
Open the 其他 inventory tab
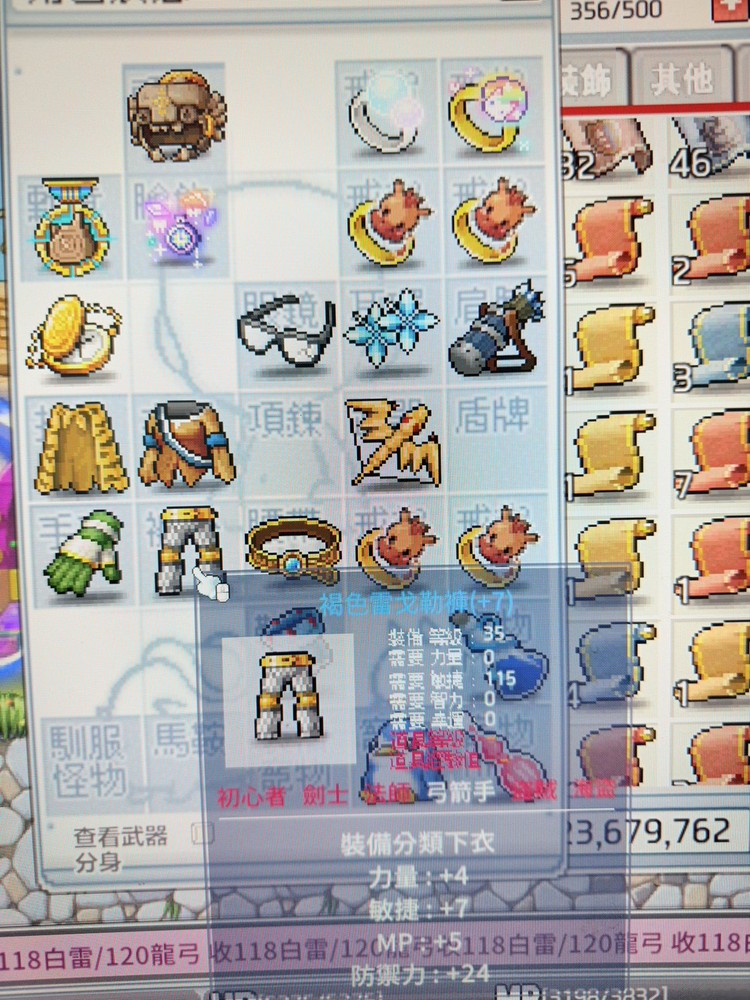[683, 75]
